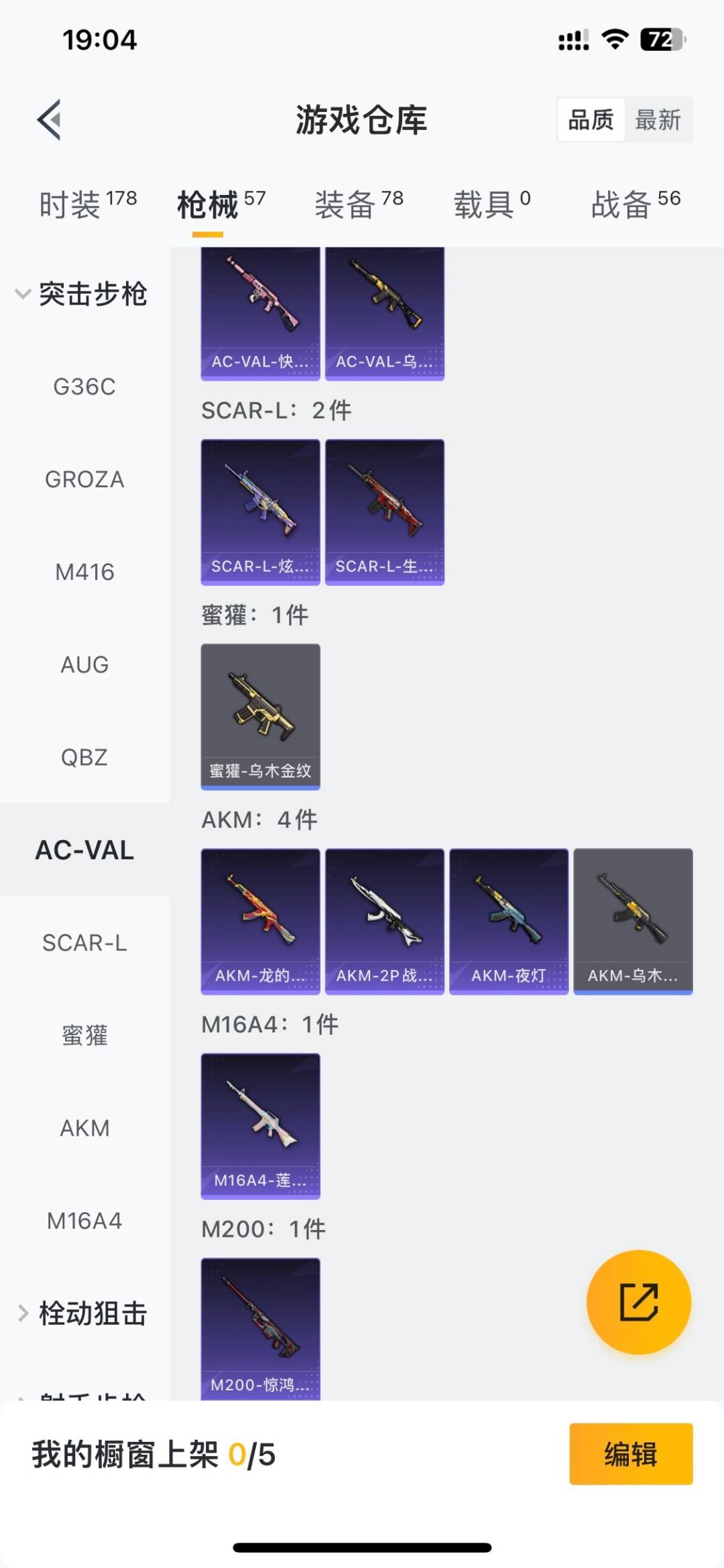Open the 载具 tab

pos(492,204)
